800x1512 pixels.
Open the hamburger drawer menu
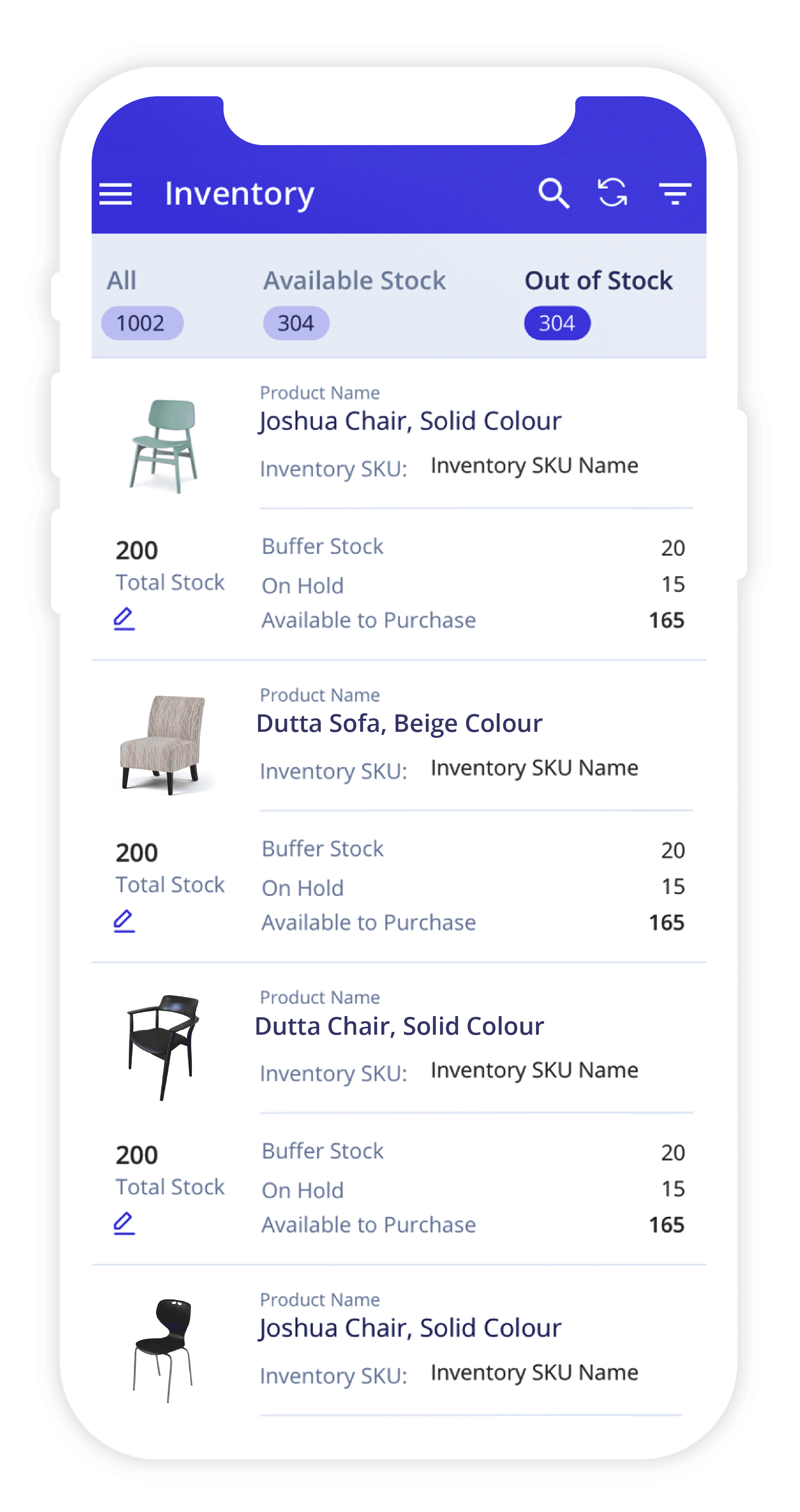[x=116, y=194]
